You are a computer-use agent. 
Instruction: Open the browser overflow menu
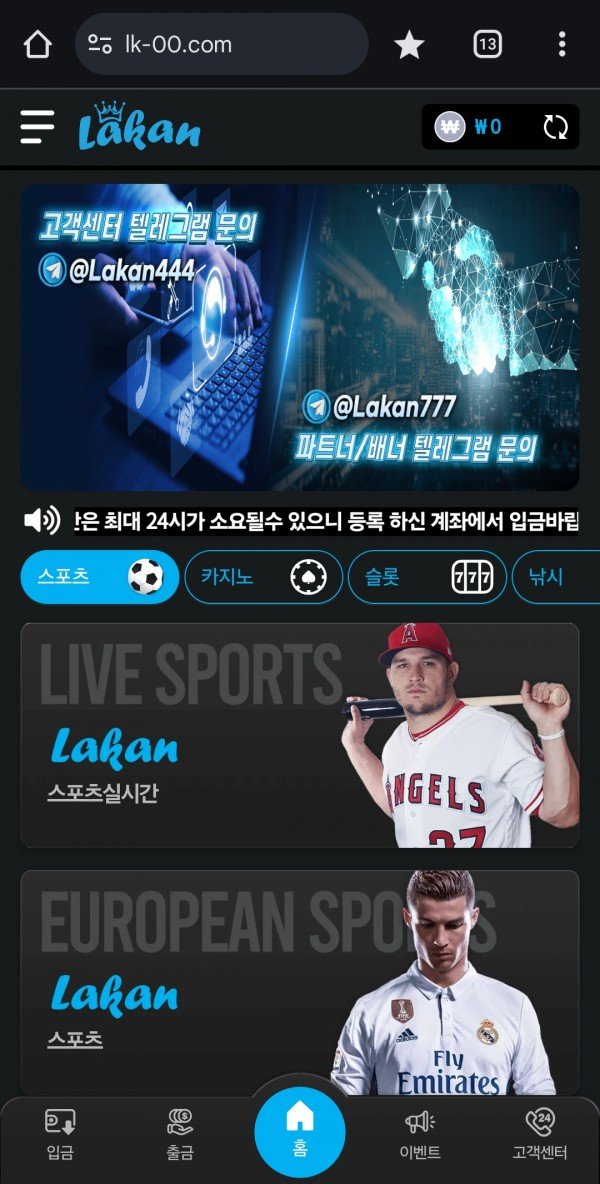coord(562,44)
